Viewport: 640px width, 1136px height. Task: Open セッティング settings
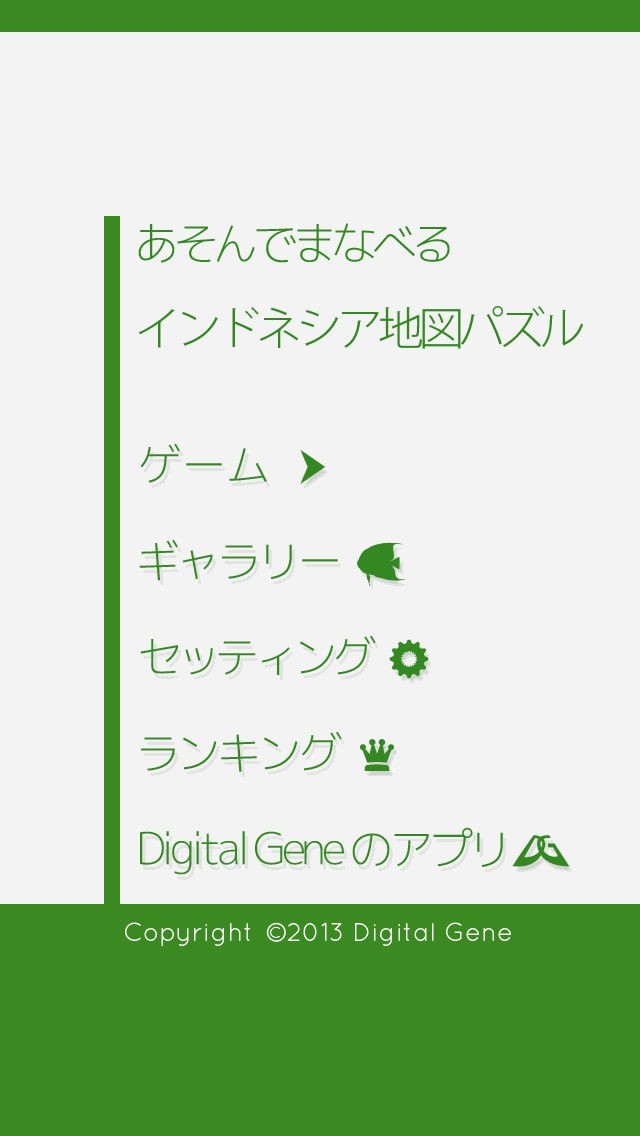click(283, 659)
